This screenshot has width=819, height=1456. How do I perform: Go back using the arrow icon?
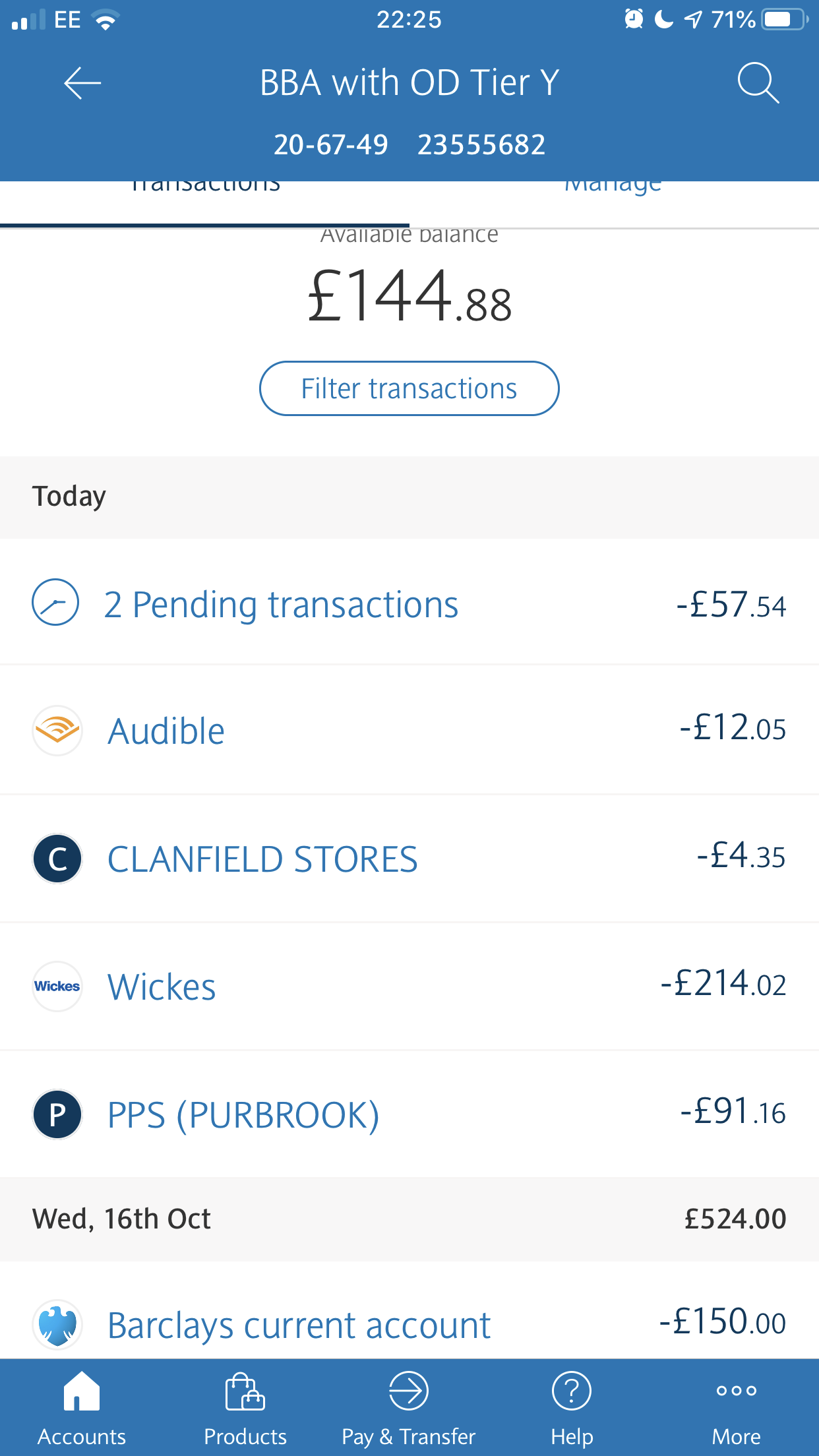tap(82, 83)
